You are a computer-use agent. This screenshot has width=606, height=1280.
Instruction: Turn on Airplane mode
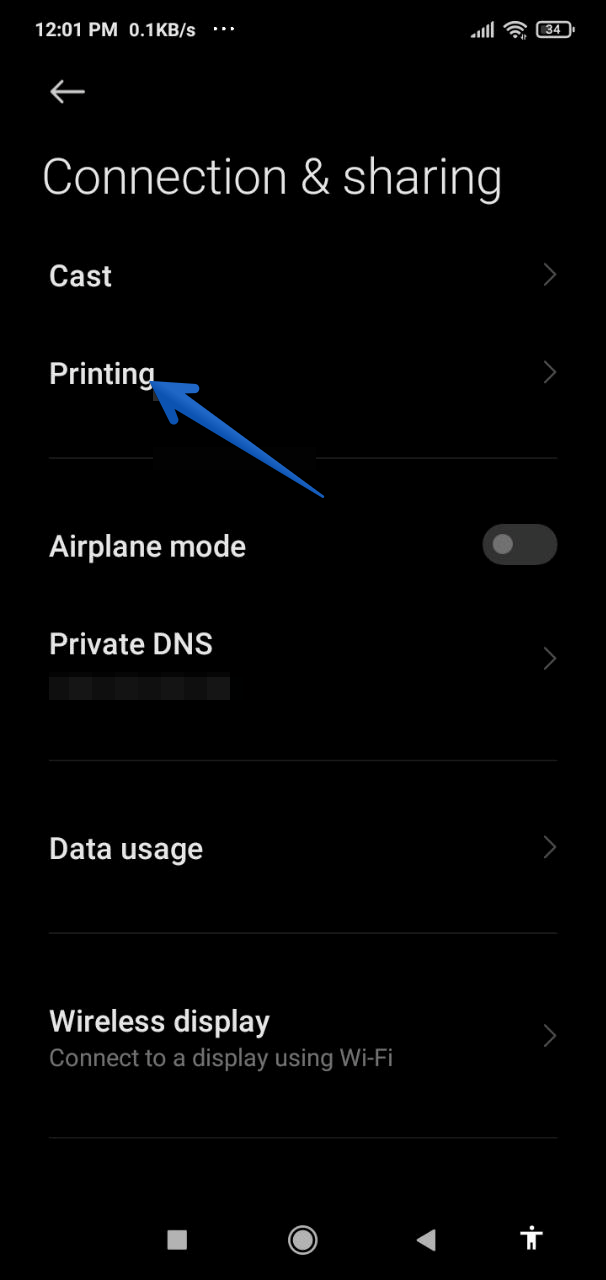[519, 545]
